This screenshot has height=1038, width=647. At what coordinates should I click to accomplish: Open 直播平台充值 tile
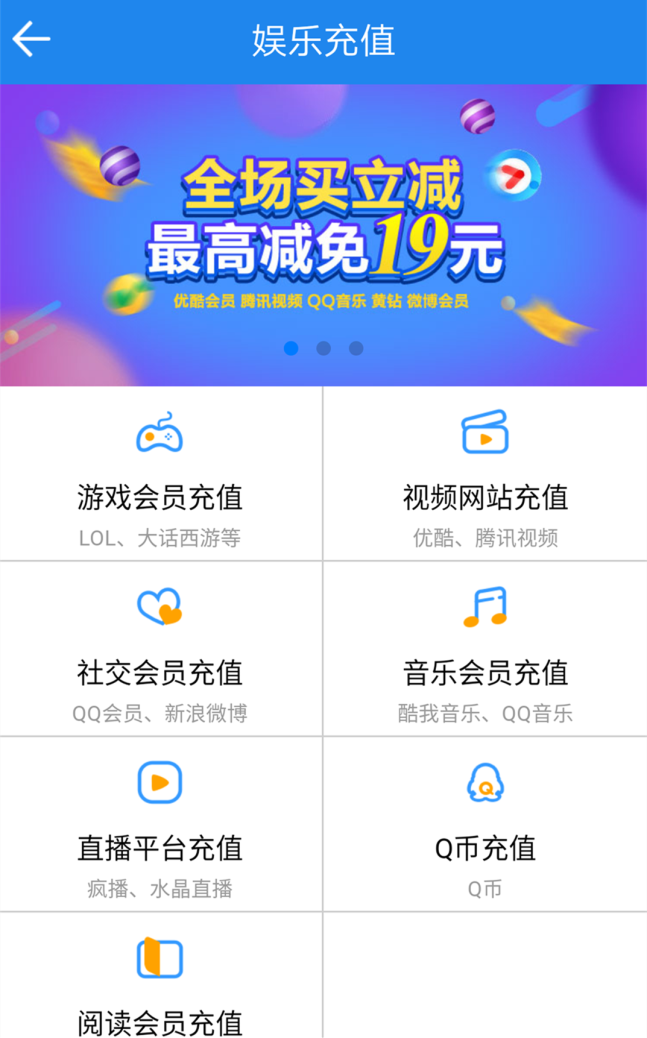coord(161,824)
